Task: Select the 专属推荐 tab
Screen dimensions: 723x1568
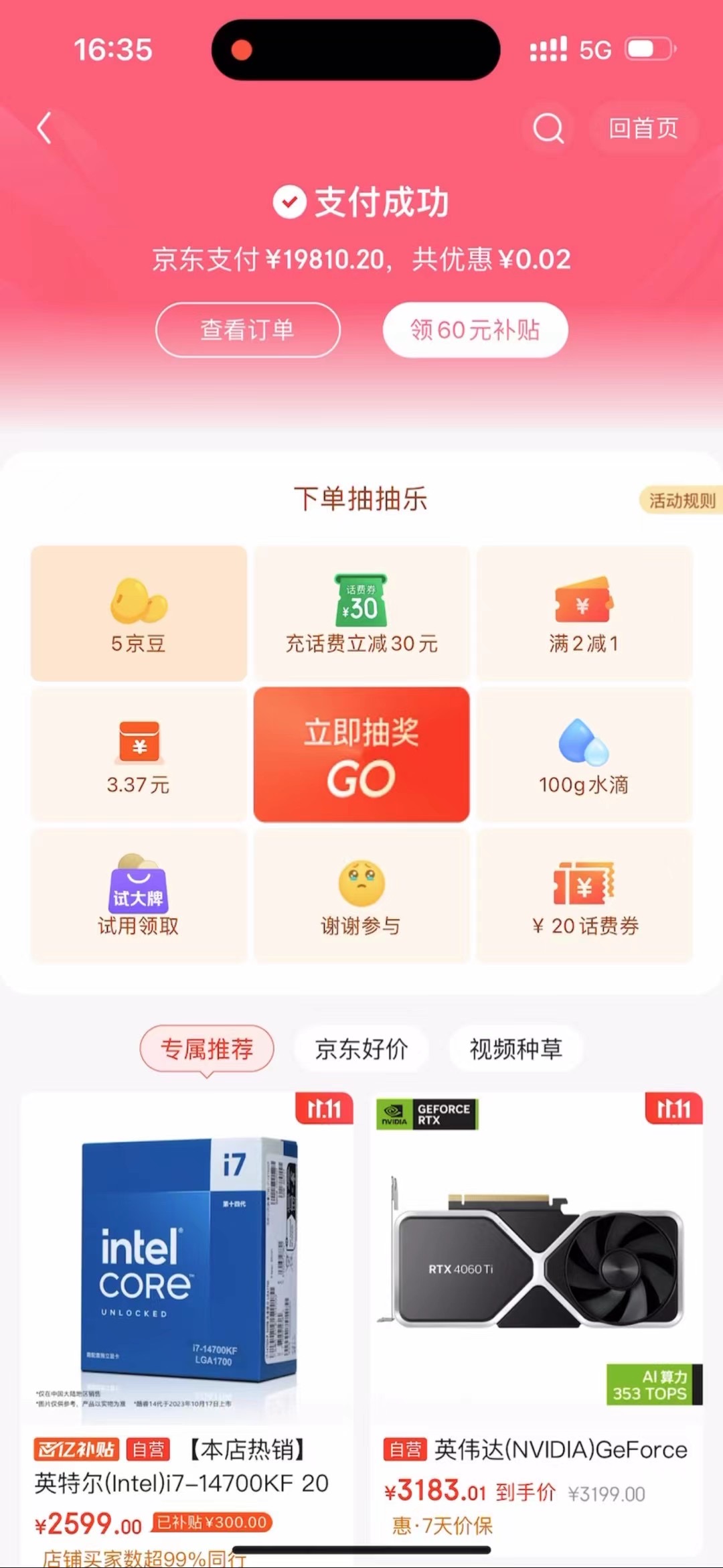Action: 207,1048
